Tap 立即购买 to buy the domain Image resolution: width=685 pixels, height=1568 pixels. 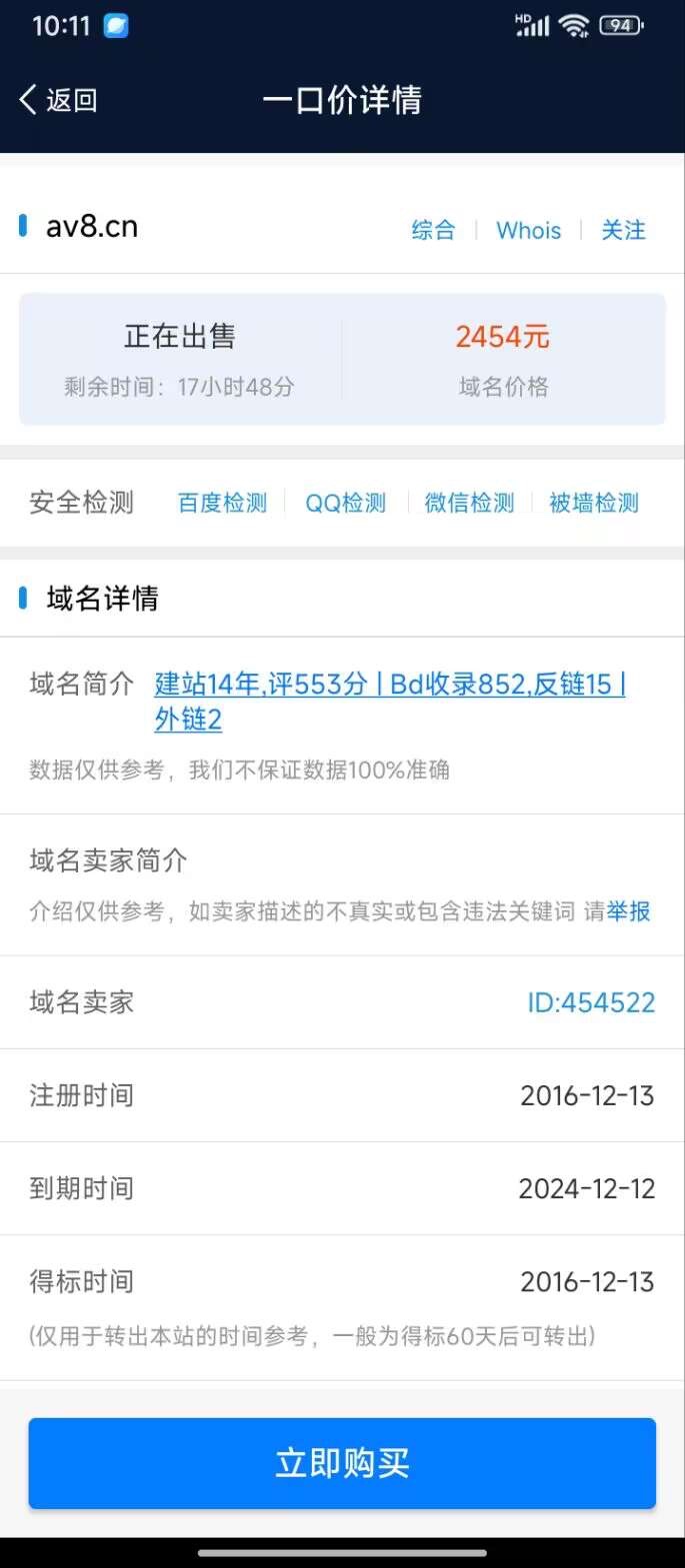point(342,1463)
